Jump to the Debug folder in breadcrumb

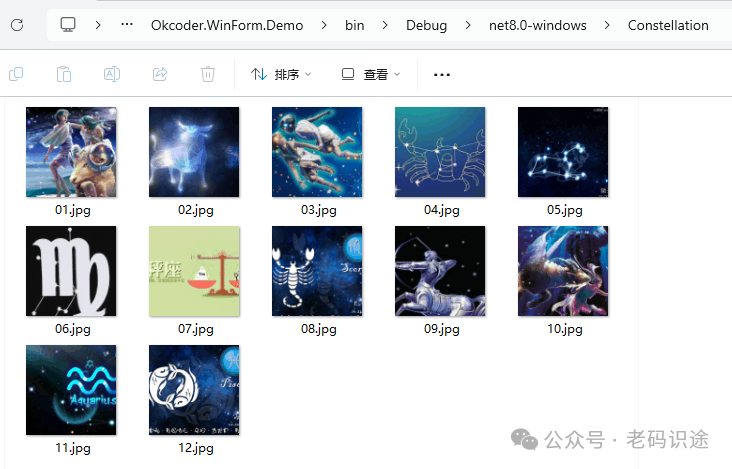pyautogui.click(x=426, y=25)
